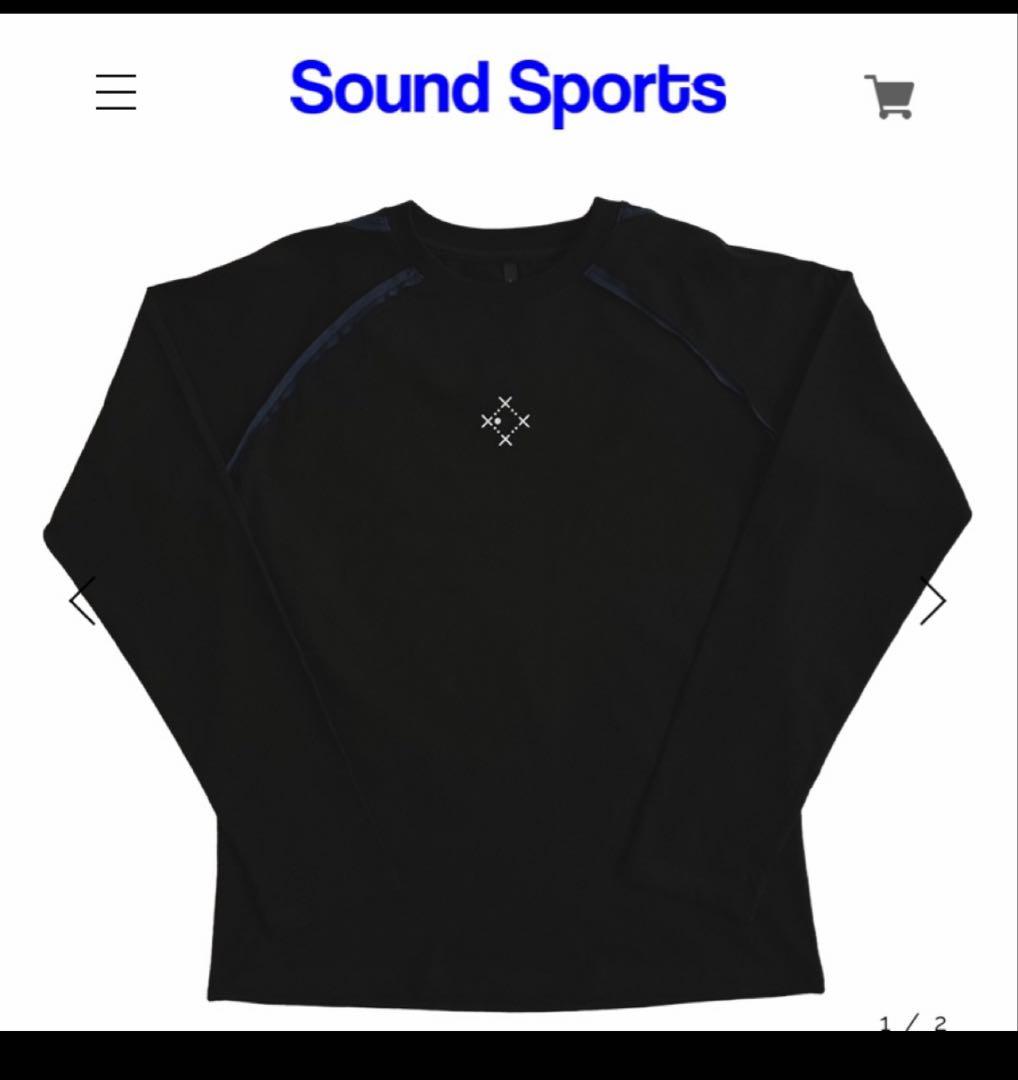Select the right chevron to see image 2
Image resolution: width=1018 pixels, height=1080 pixels.
pos(932,600)
